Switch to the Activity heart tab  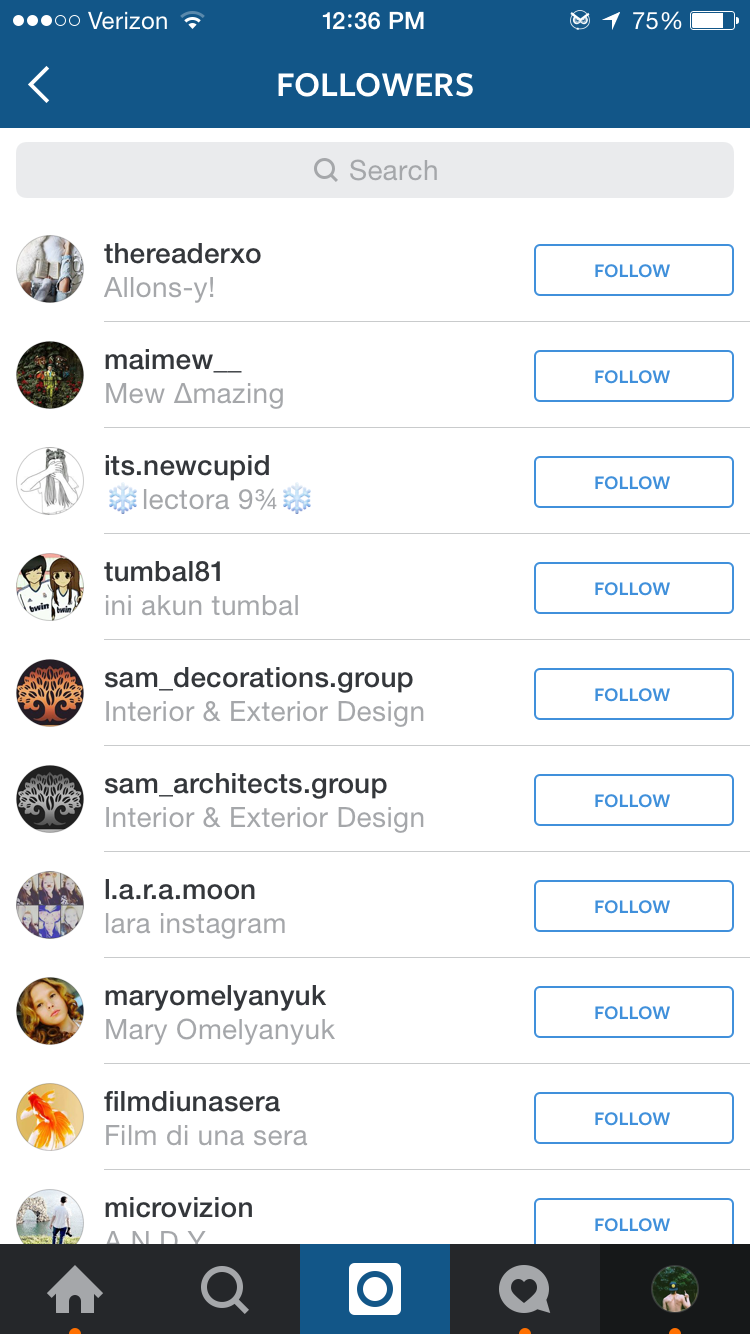click(x=525, y=1289)
